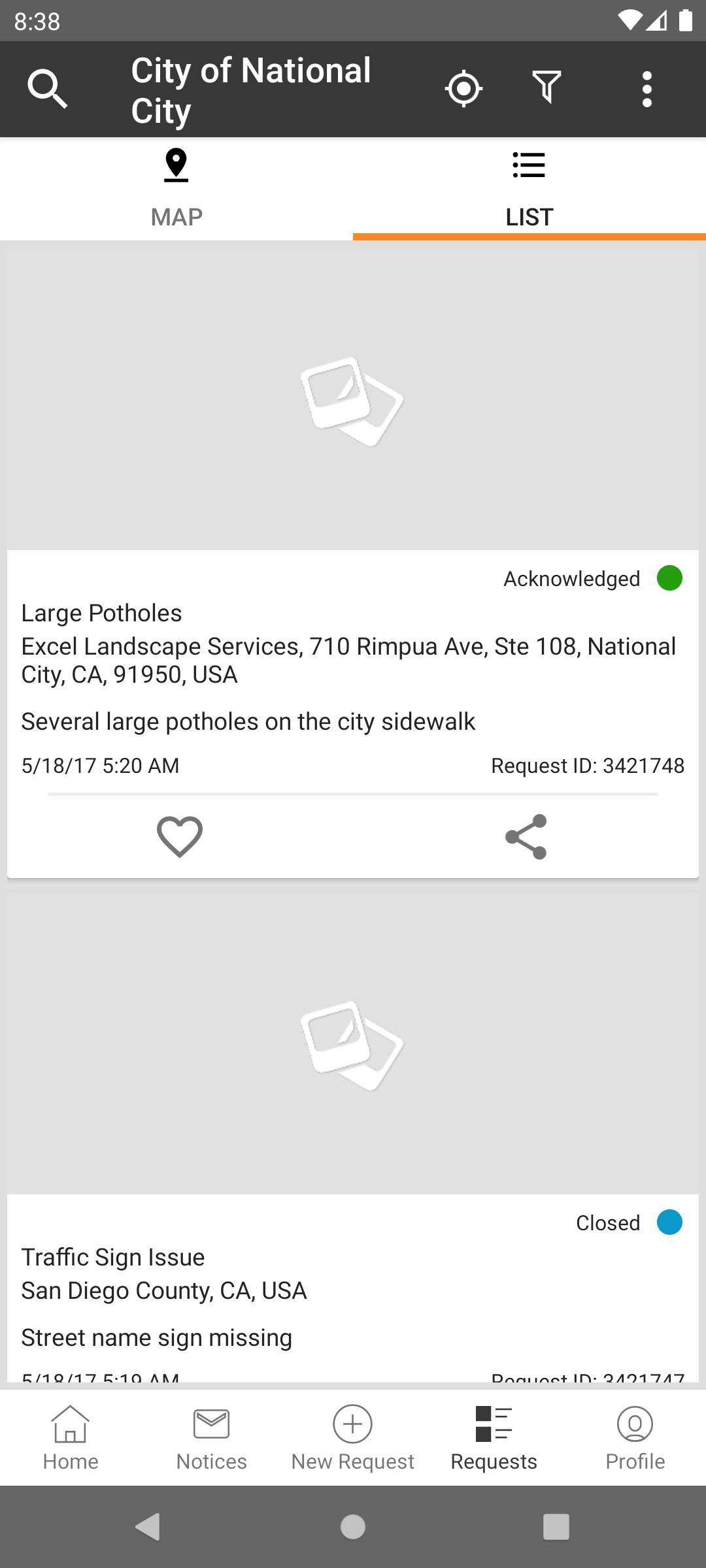Go to the Home tab
Screen dimensions: 706x1568
coord(71,1438)
